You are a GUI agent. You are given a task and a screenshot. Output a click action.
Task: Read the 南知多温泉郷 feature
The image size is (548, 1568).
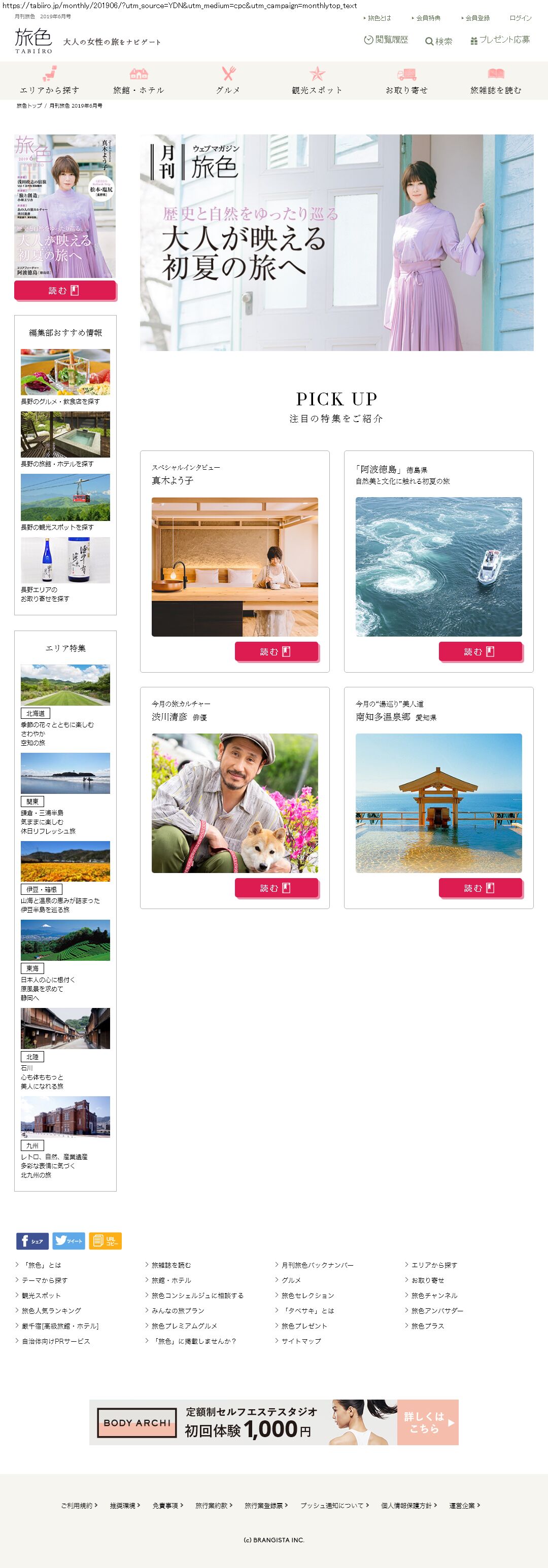[x=480, y=887]
